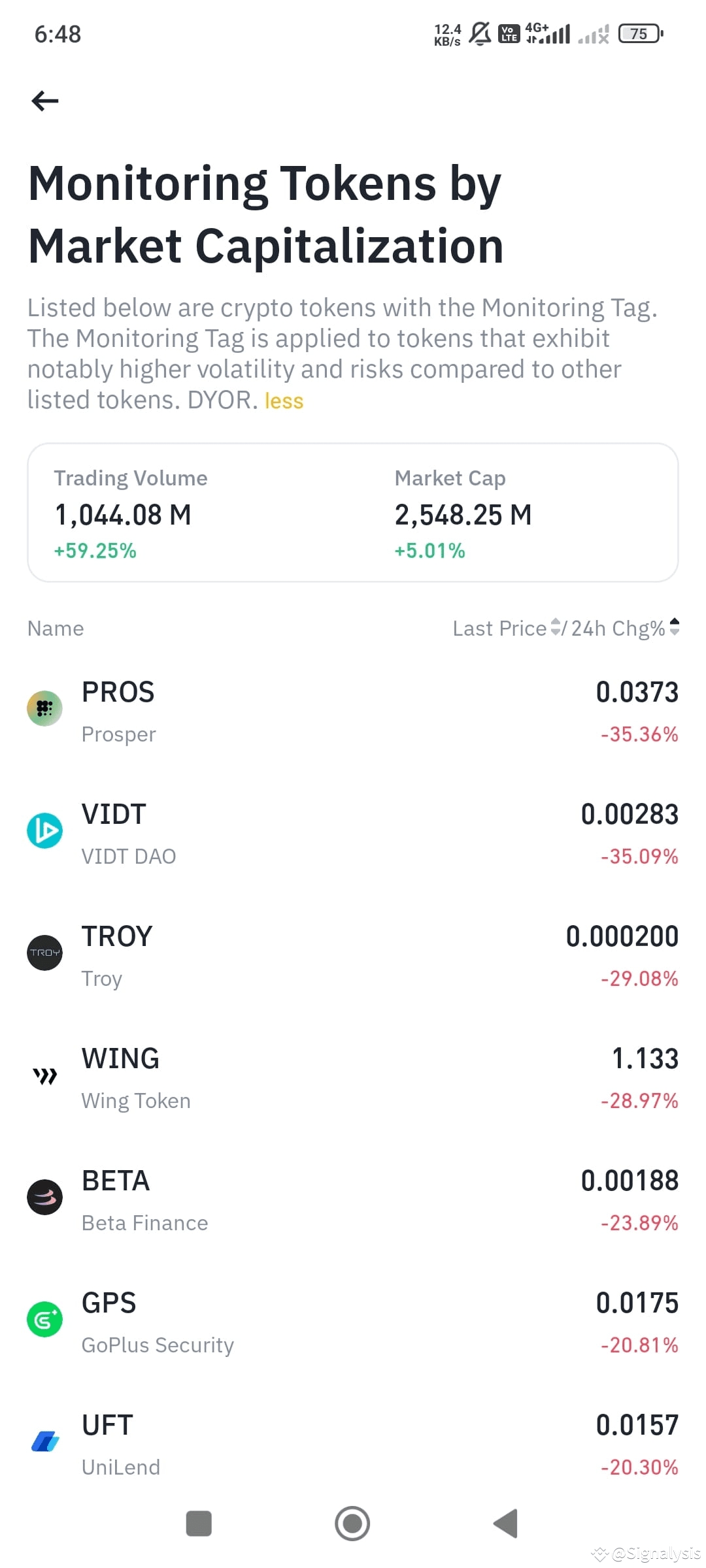The image size is (706, 1568).
Task: Open the WING Wing Token detail page
Action: [353, 1078]
